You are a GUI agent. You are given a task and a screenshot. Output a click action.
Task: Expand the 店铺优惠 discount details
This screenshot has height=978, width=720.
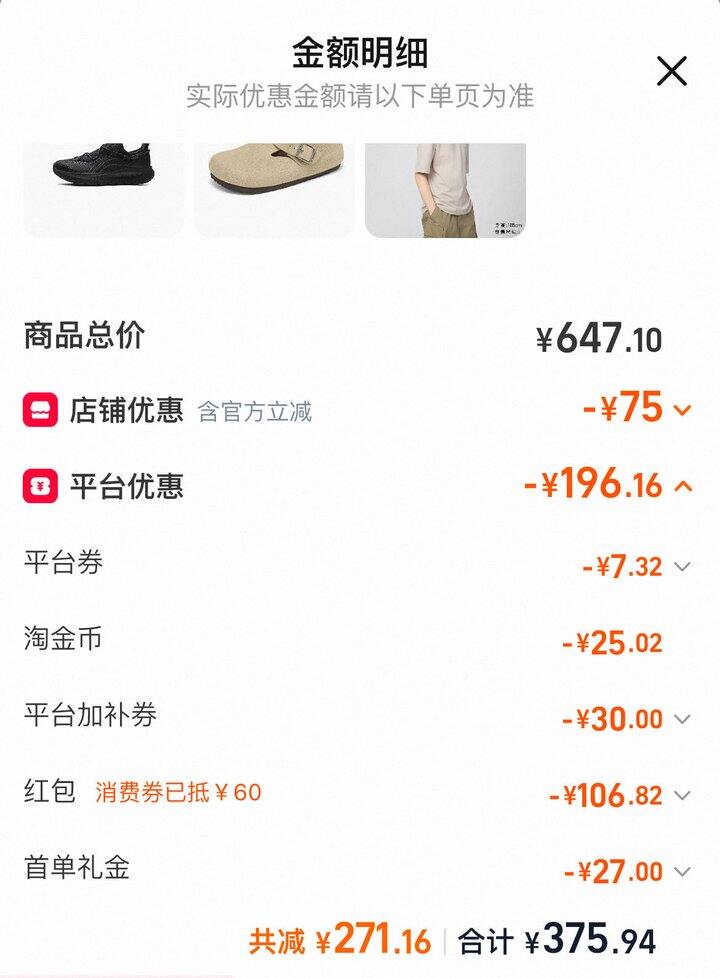pyautogui.click(x=683, y=410)
